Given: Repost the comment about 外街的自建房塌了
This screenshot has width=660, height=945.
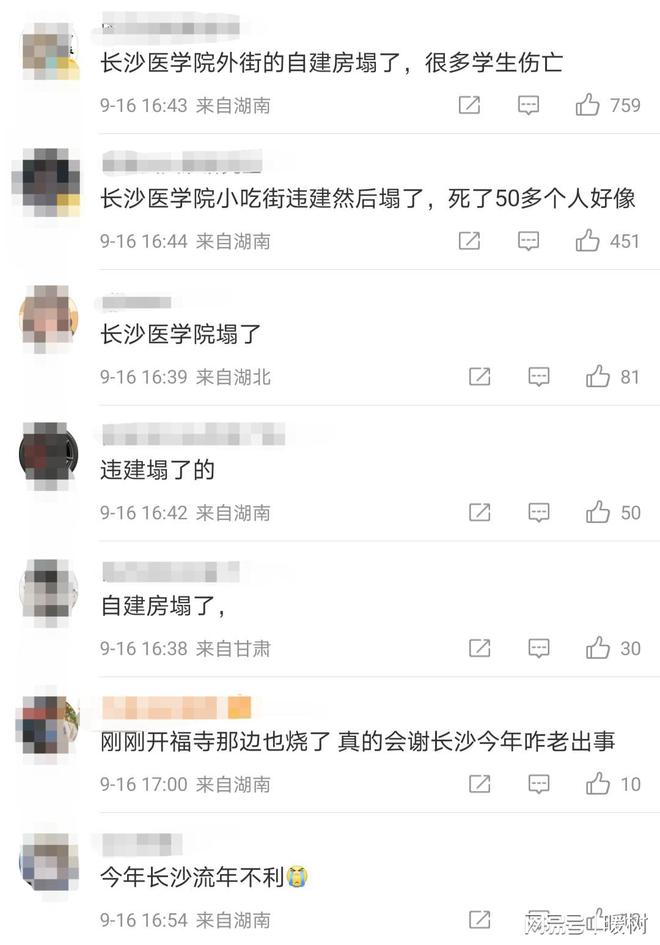Looking at the screenshot, I should pyautogui.click(x=469, y=105).
